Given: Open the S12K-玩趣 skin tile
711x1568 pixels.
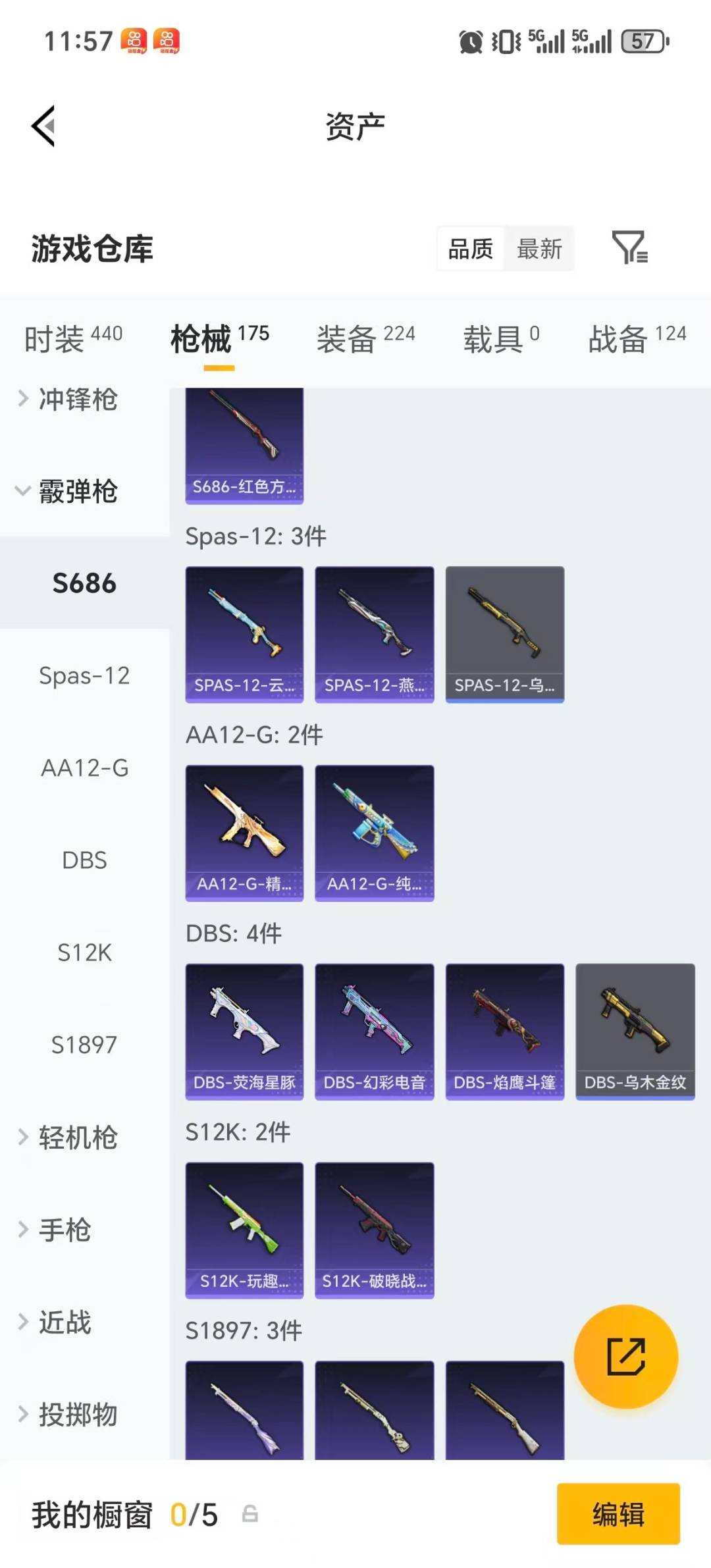Looking at the screenshot, I should pos(244,1230).
